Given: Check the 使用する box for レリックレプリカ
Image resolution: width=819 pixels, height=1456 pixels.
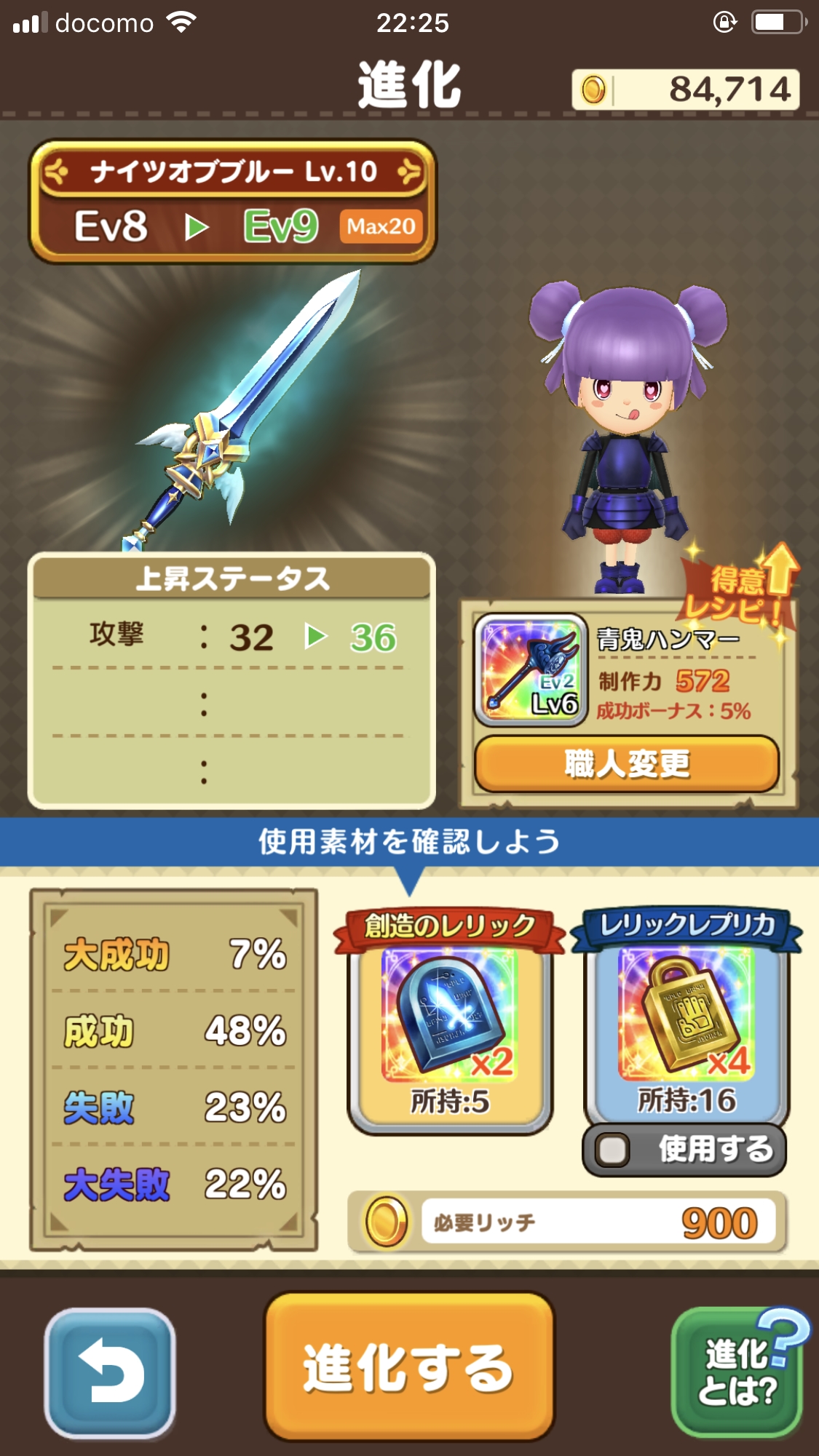Looking at the screenshot, I should point(613,1150).
